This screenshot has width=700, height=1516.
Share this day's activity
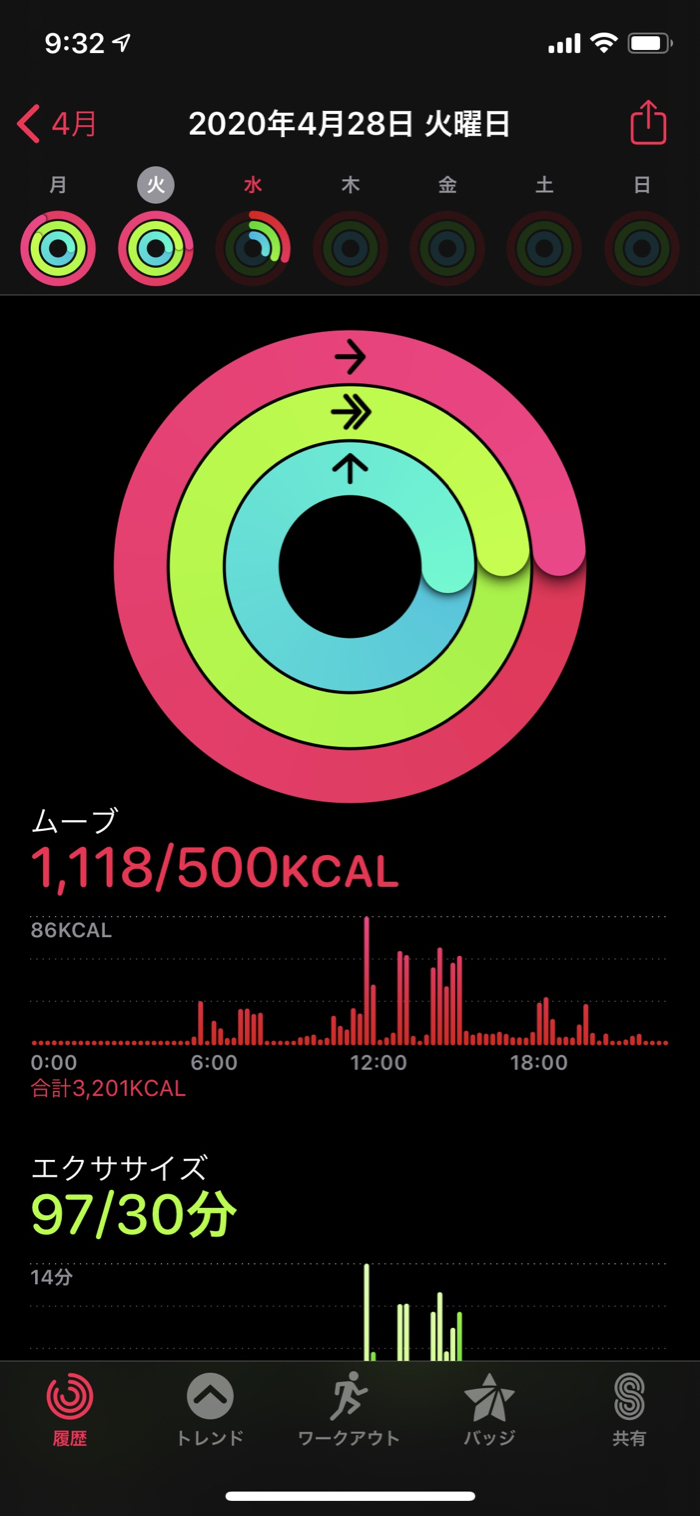648,123
